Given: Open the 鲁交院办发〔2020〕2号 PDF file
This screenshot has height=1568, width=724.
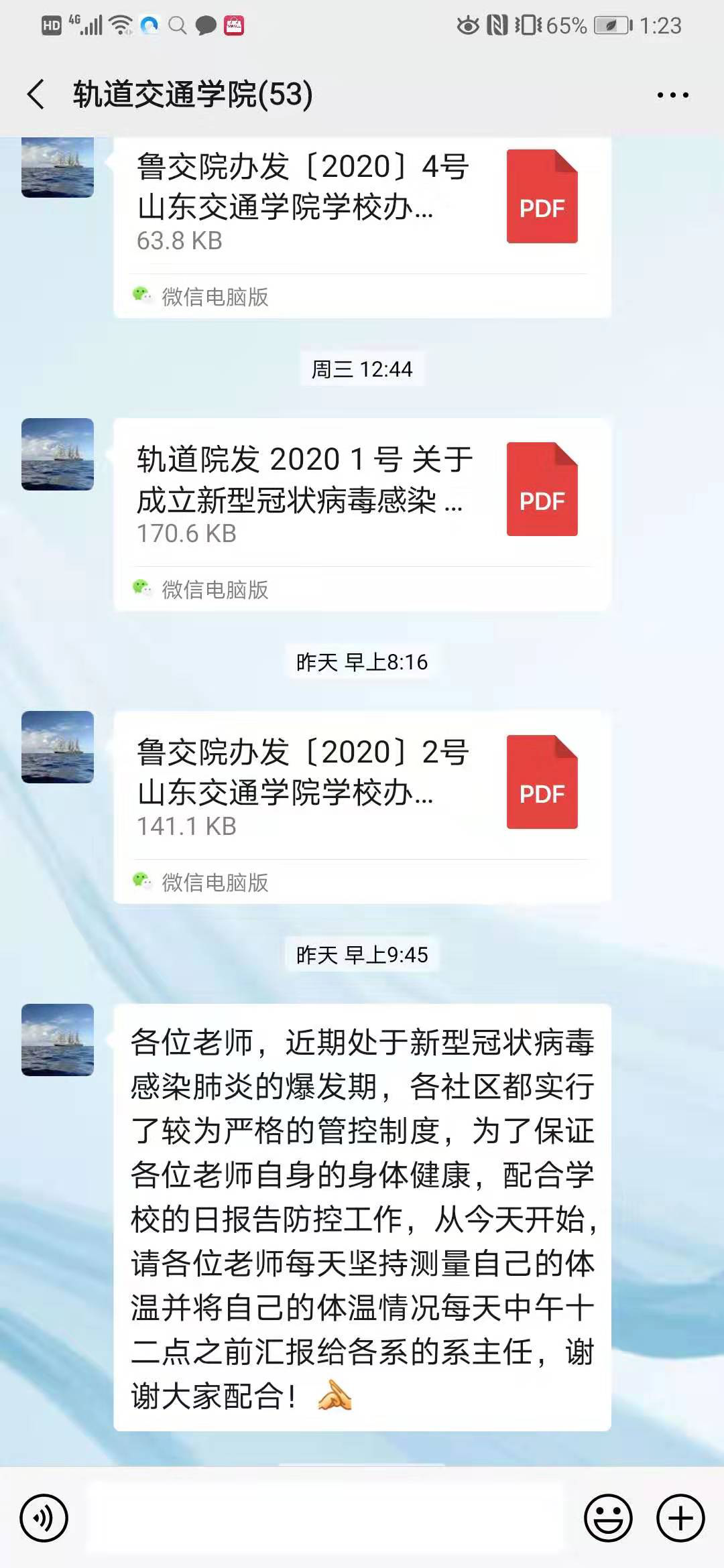Looking at the screenshot, I should (362, 787).
